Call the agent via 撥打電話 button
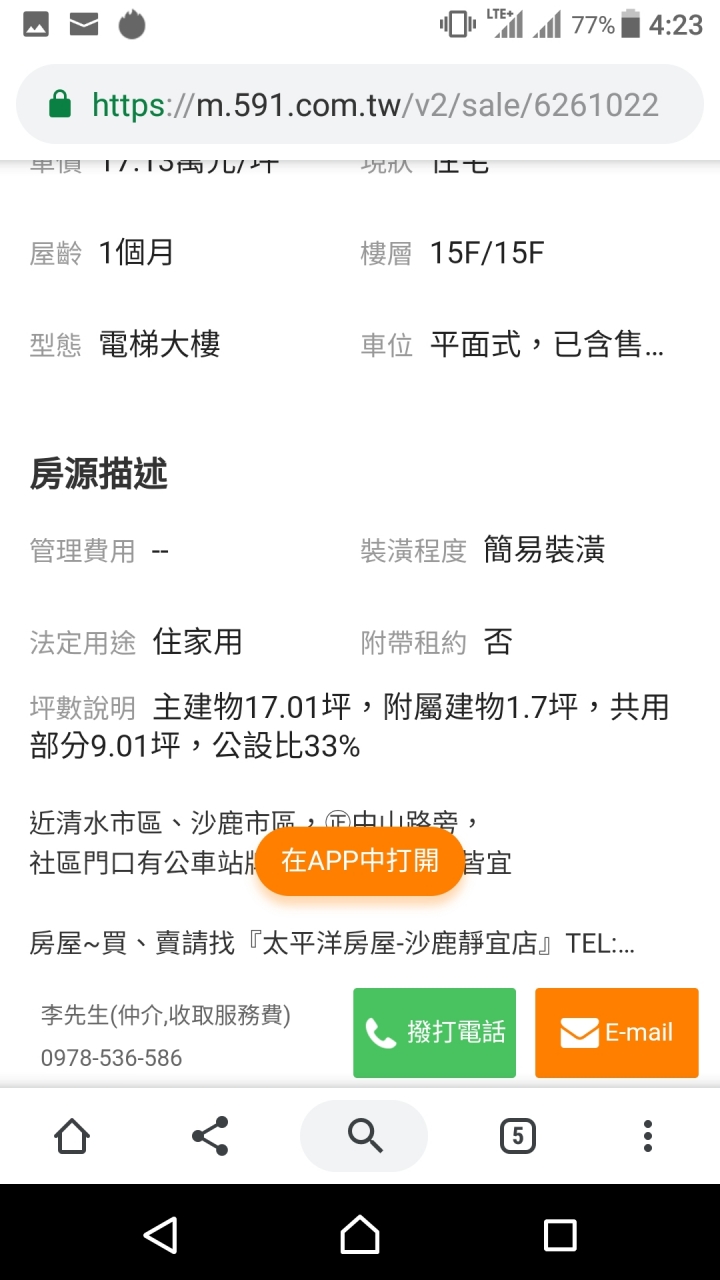The width and height of the screenshot is (720, 1280). click(434, 1033)
